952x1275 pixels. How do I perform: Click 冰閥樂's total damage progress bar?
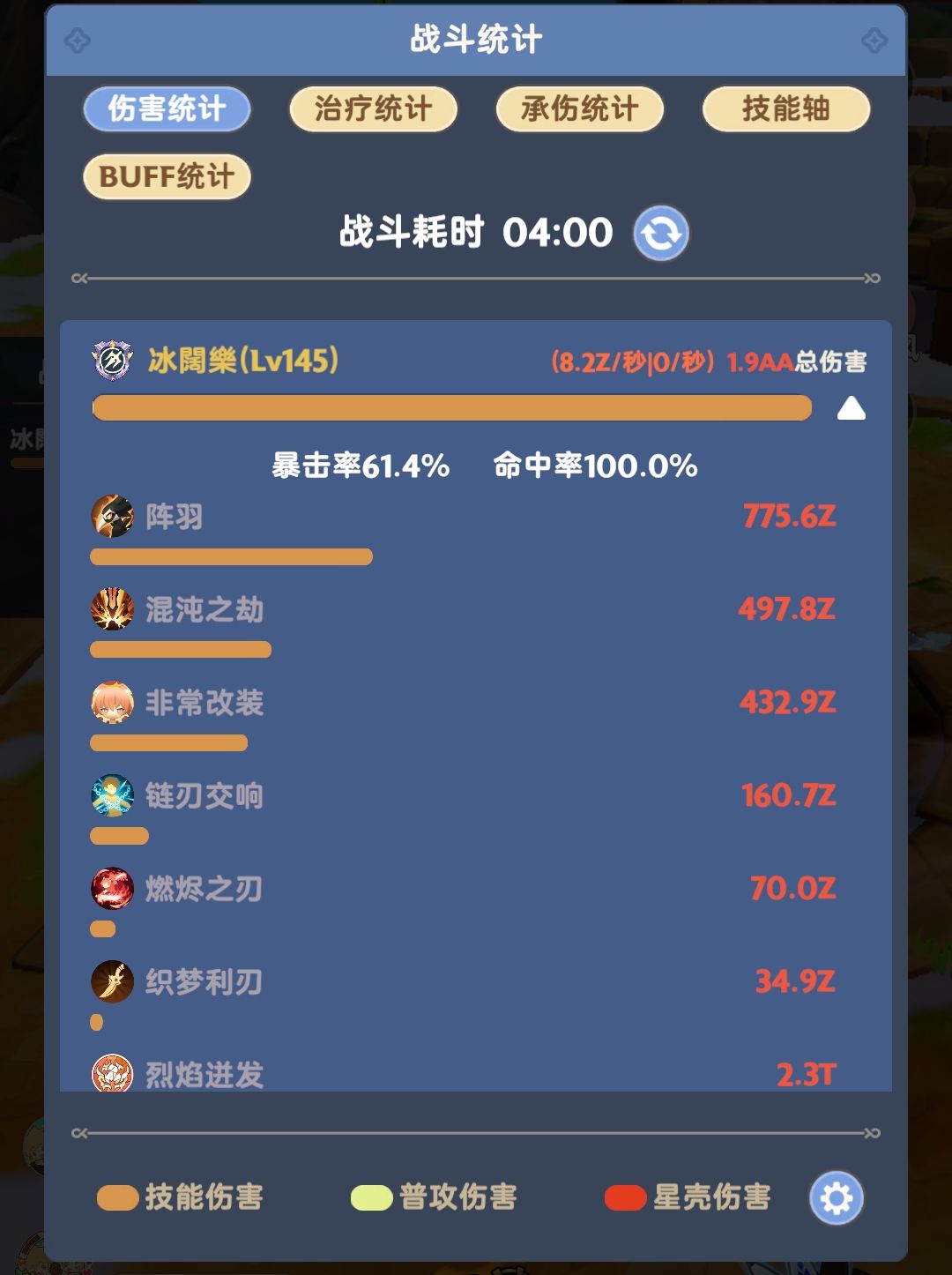pyautogui.click(x=451, y=407)
